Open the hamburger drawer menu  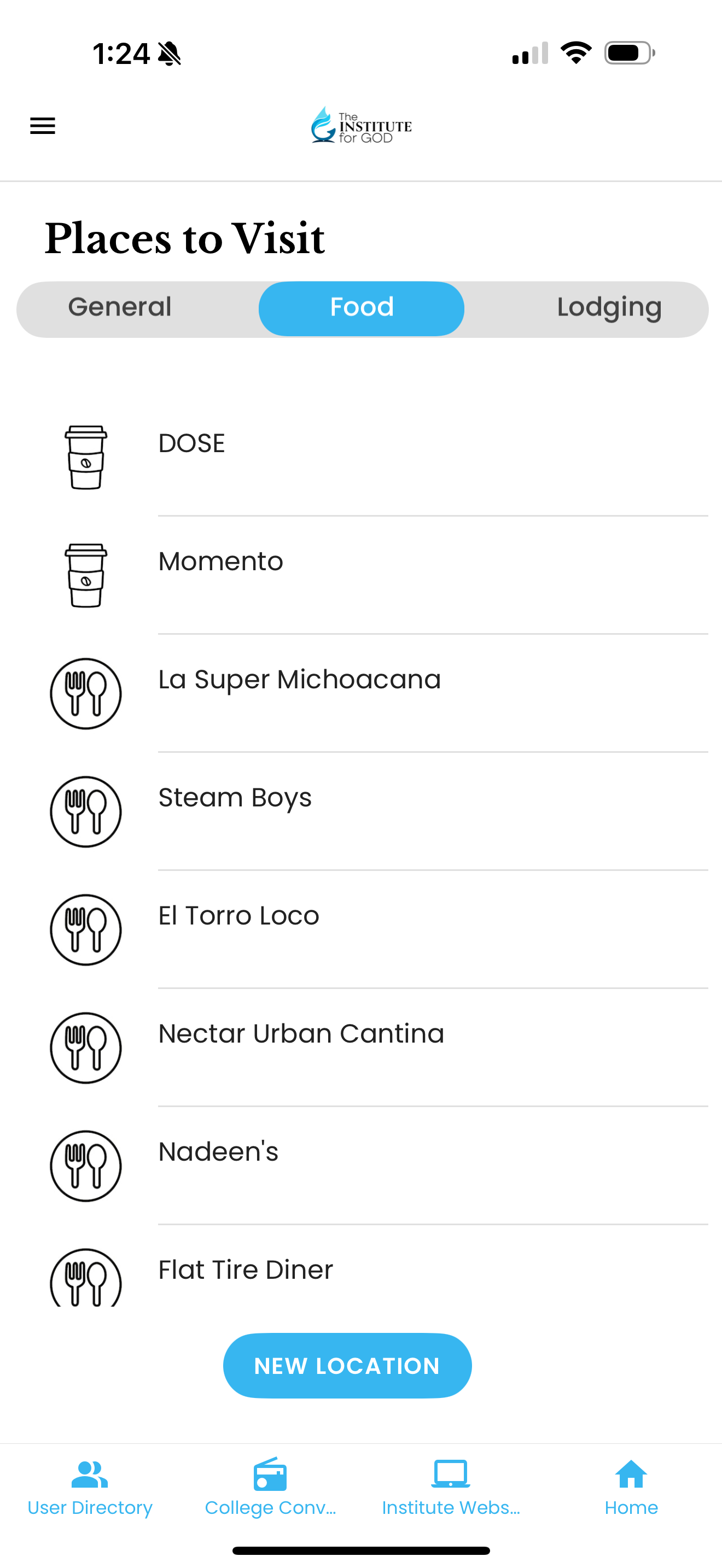tap(43, 126)
